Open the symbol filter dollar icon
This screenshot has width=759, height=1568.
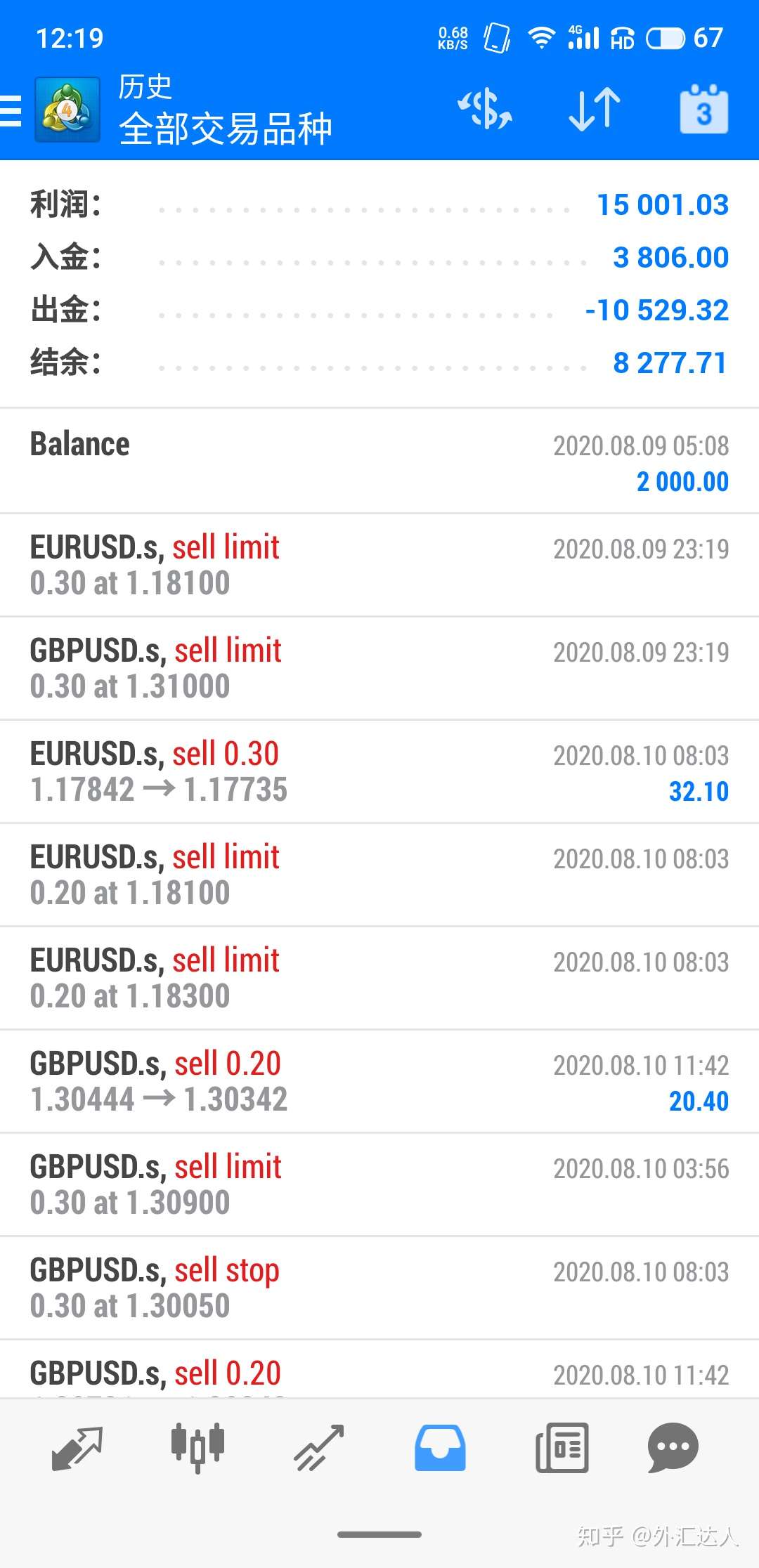(x=485, y=110)
